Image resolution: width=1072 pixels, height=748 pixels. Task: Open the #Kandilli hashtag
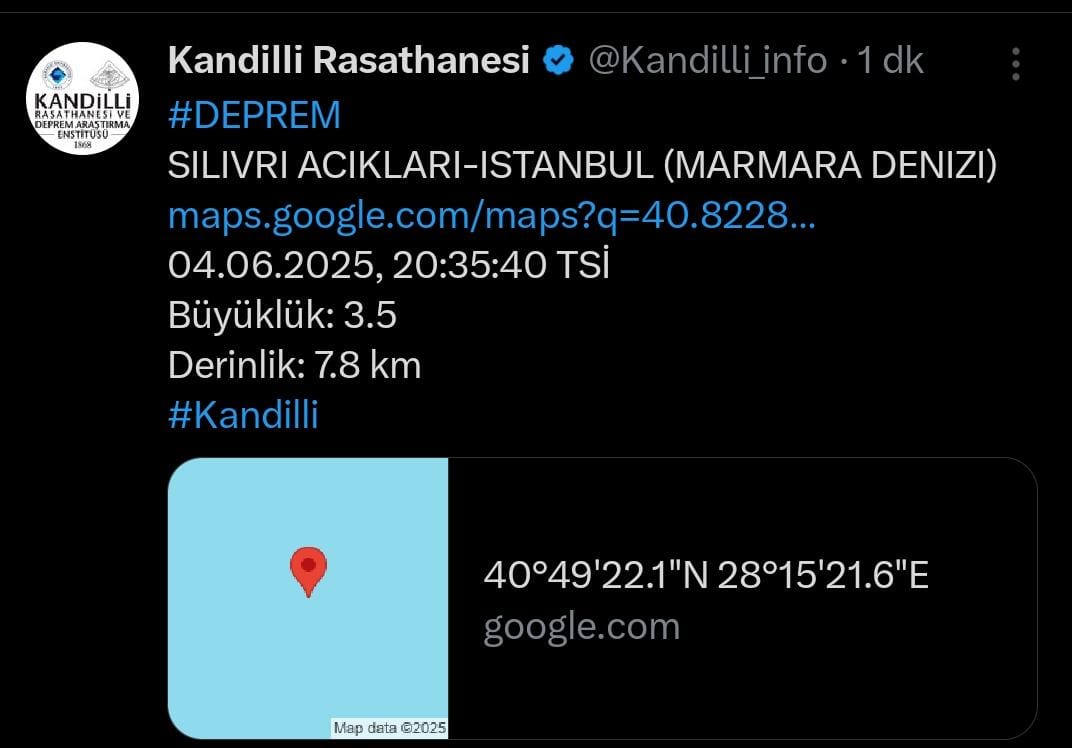point(243,415)
